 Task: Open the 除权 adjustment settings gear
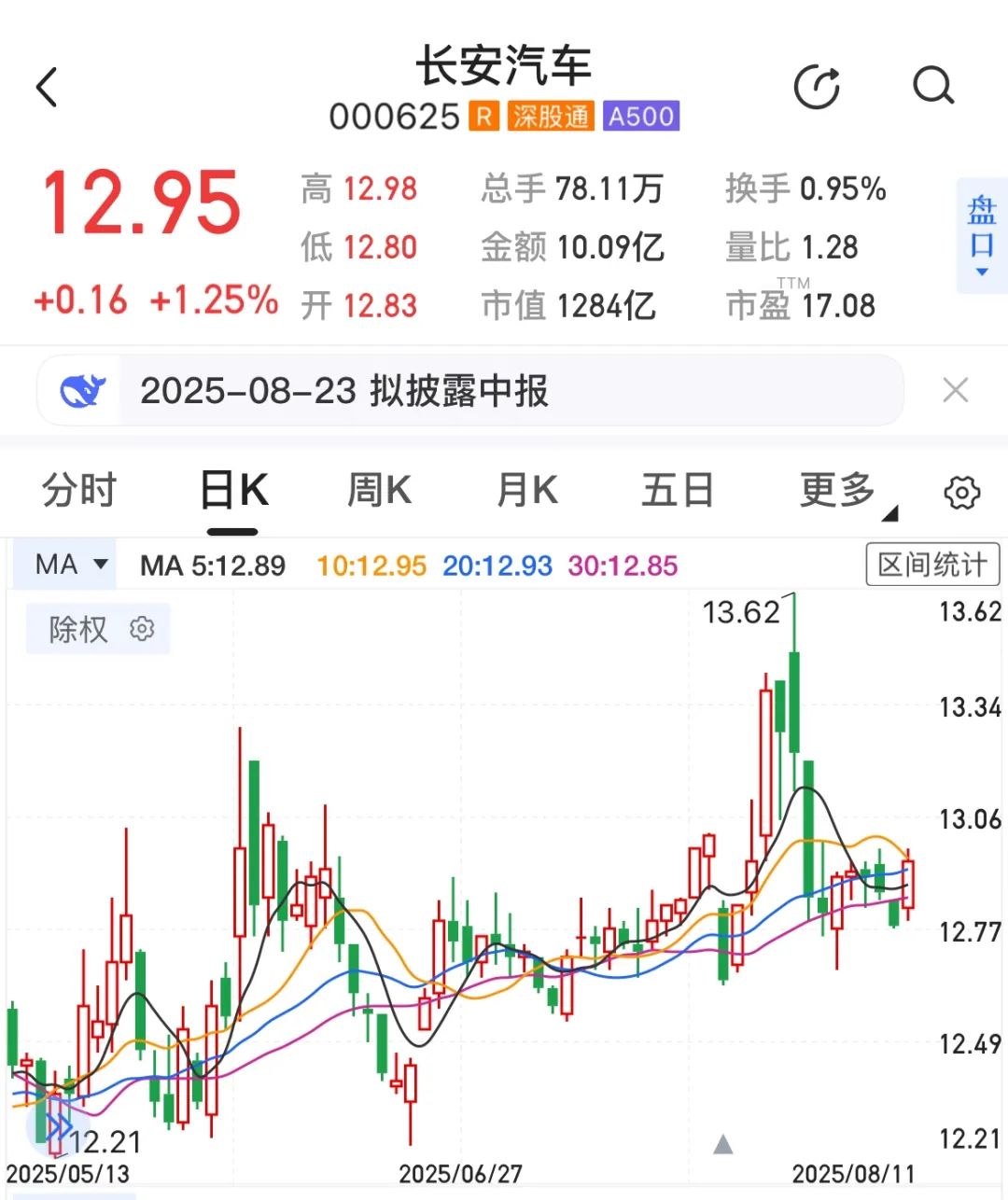(x=142, y=630)
